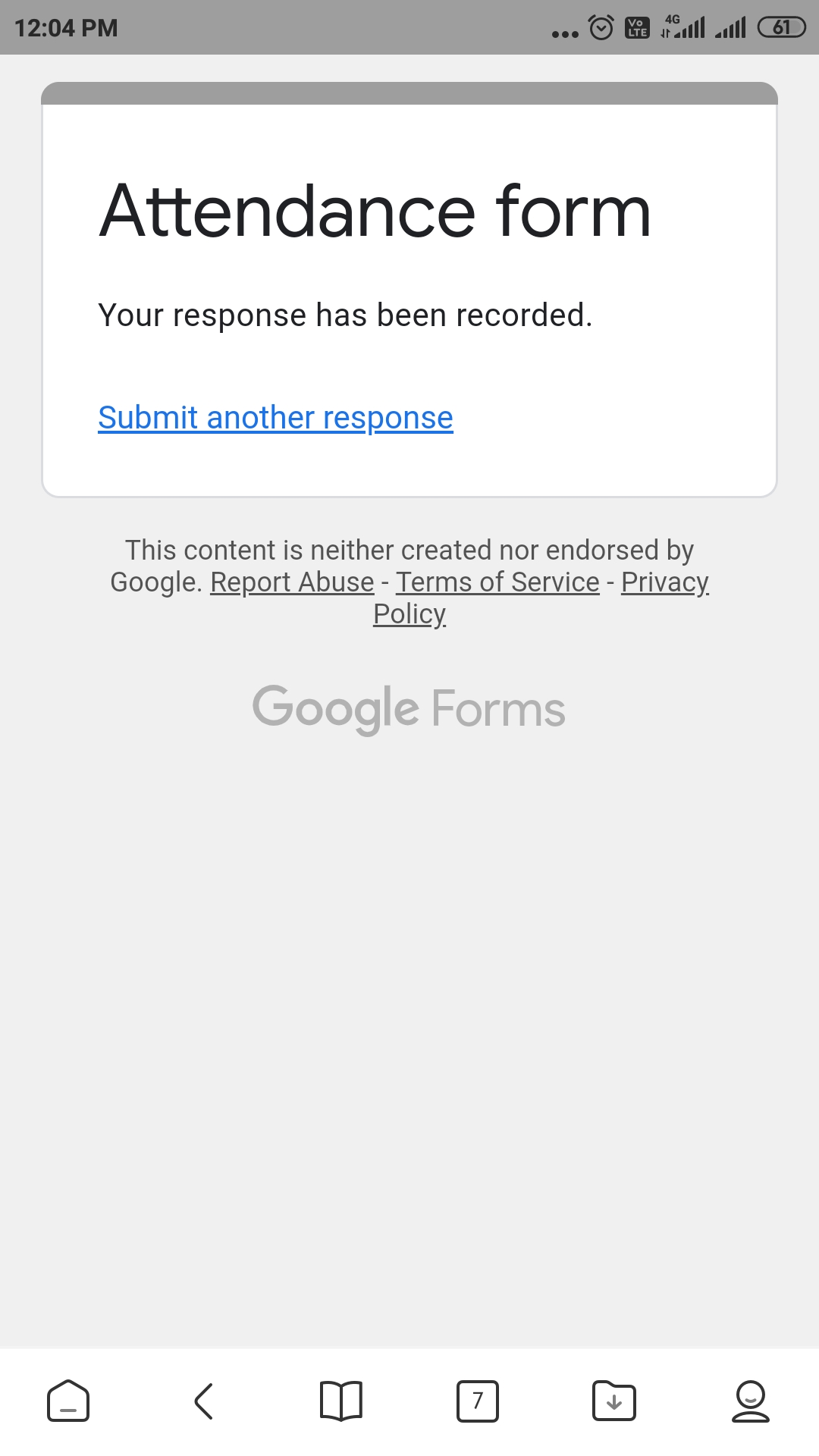
Task: Open the Report Abuse link
Action: [292, 582]
